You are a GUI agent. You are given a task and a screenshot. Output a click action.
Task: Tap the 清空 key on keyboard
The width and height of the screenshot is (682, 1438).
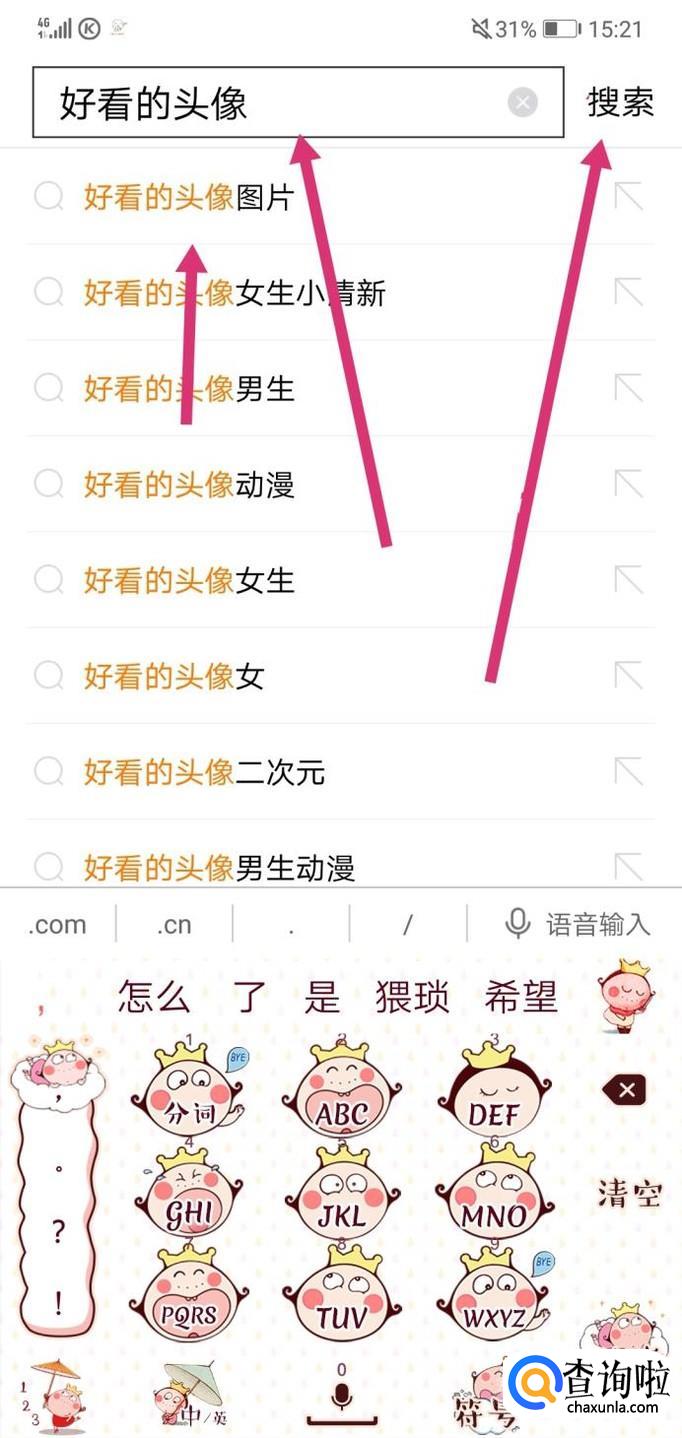629,1192
